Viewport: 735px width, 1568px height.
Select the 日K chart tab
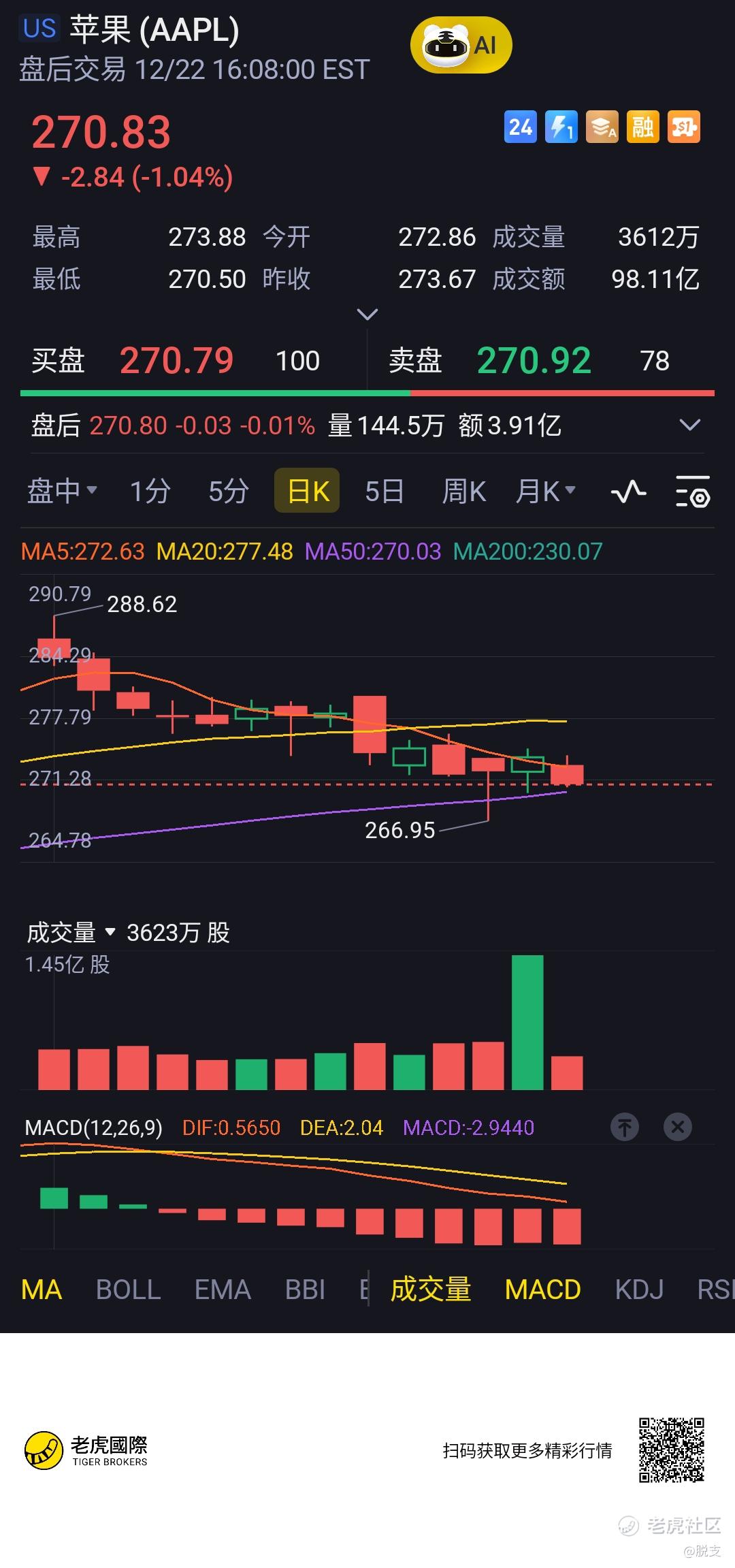click(307, 491)
